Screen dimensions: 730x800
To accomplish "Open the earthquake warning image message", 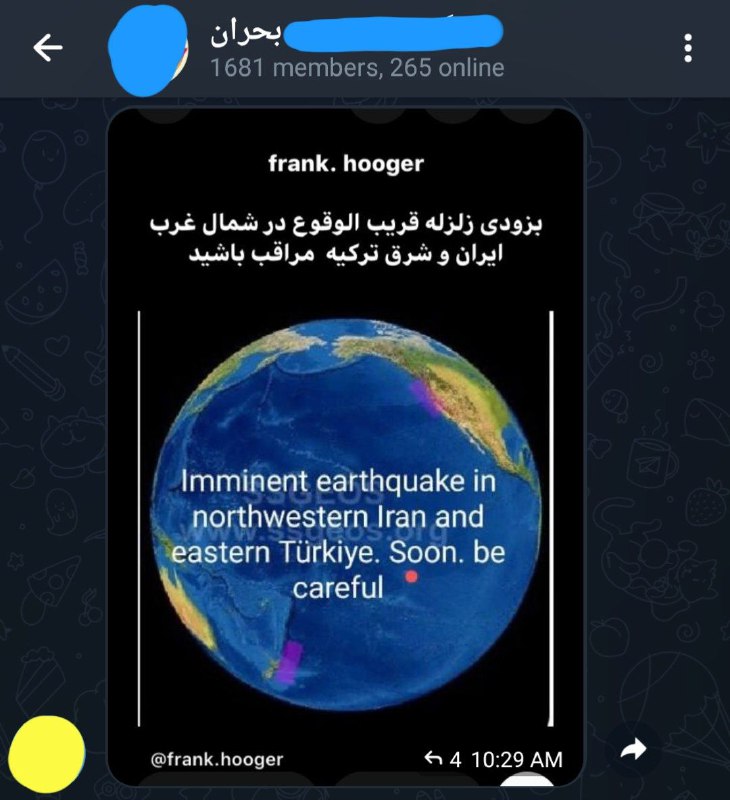I will pos(345,450).
